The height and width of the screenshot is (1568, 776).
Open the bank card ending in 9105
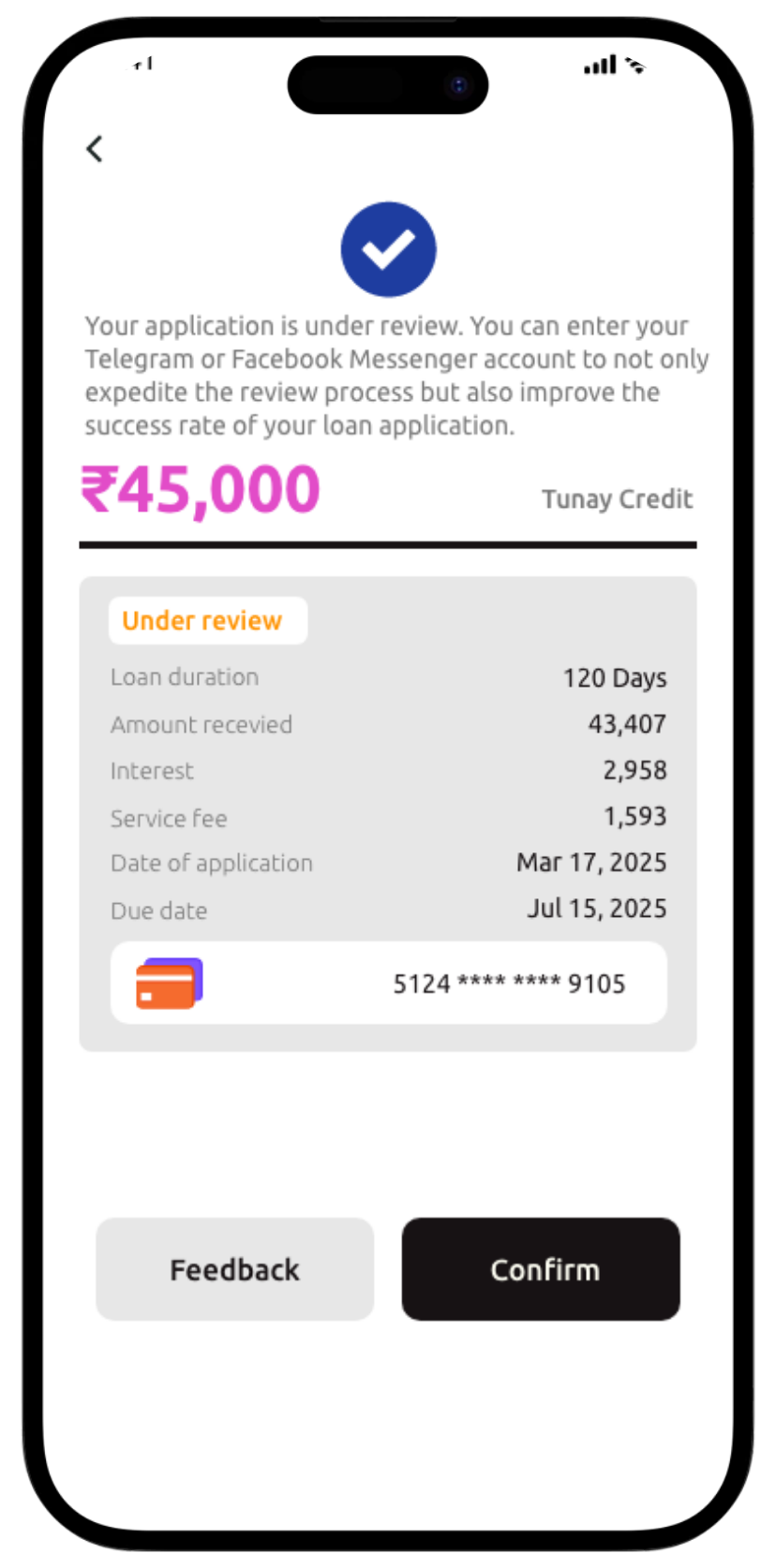(x=388, y=983)
